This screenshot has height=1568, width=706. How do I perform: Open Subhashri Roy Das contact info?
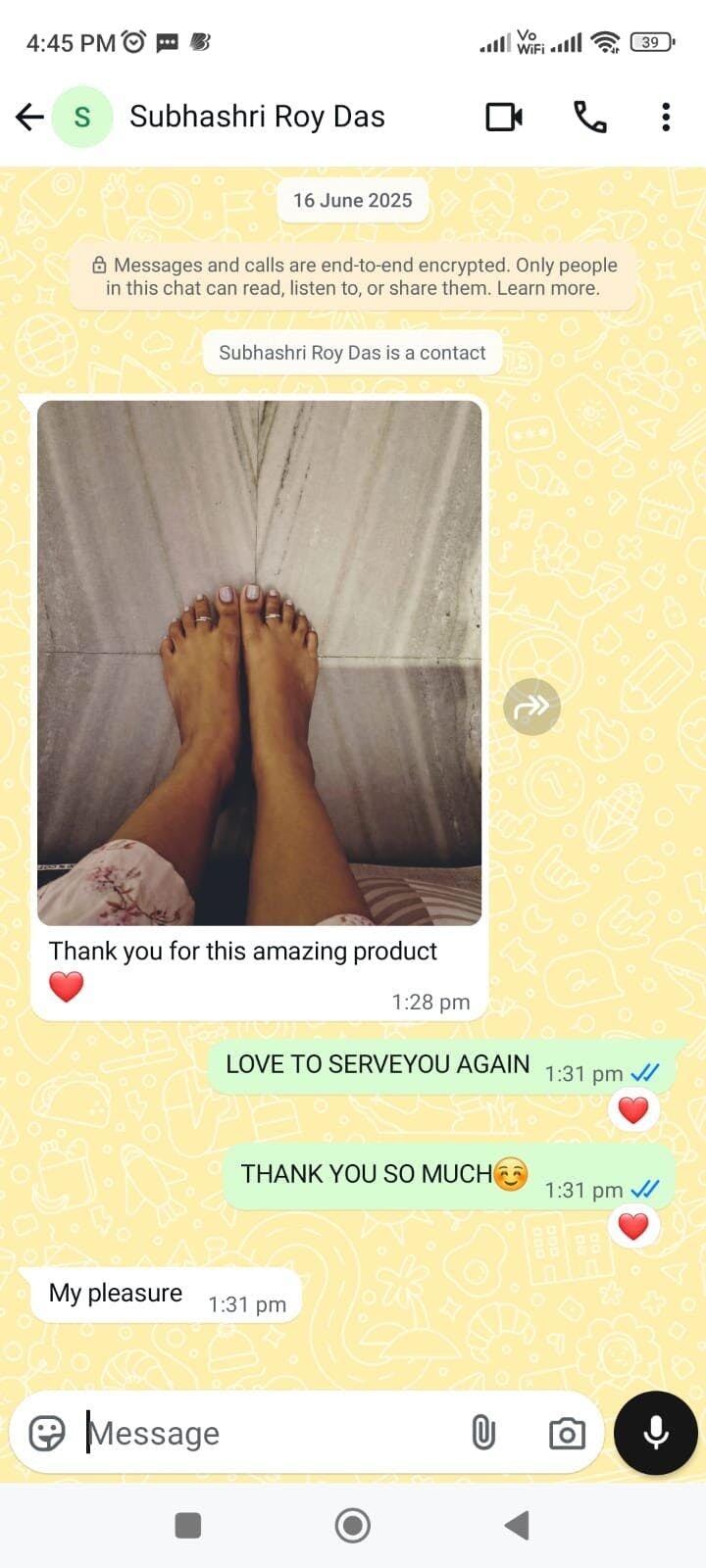[257, 117]
